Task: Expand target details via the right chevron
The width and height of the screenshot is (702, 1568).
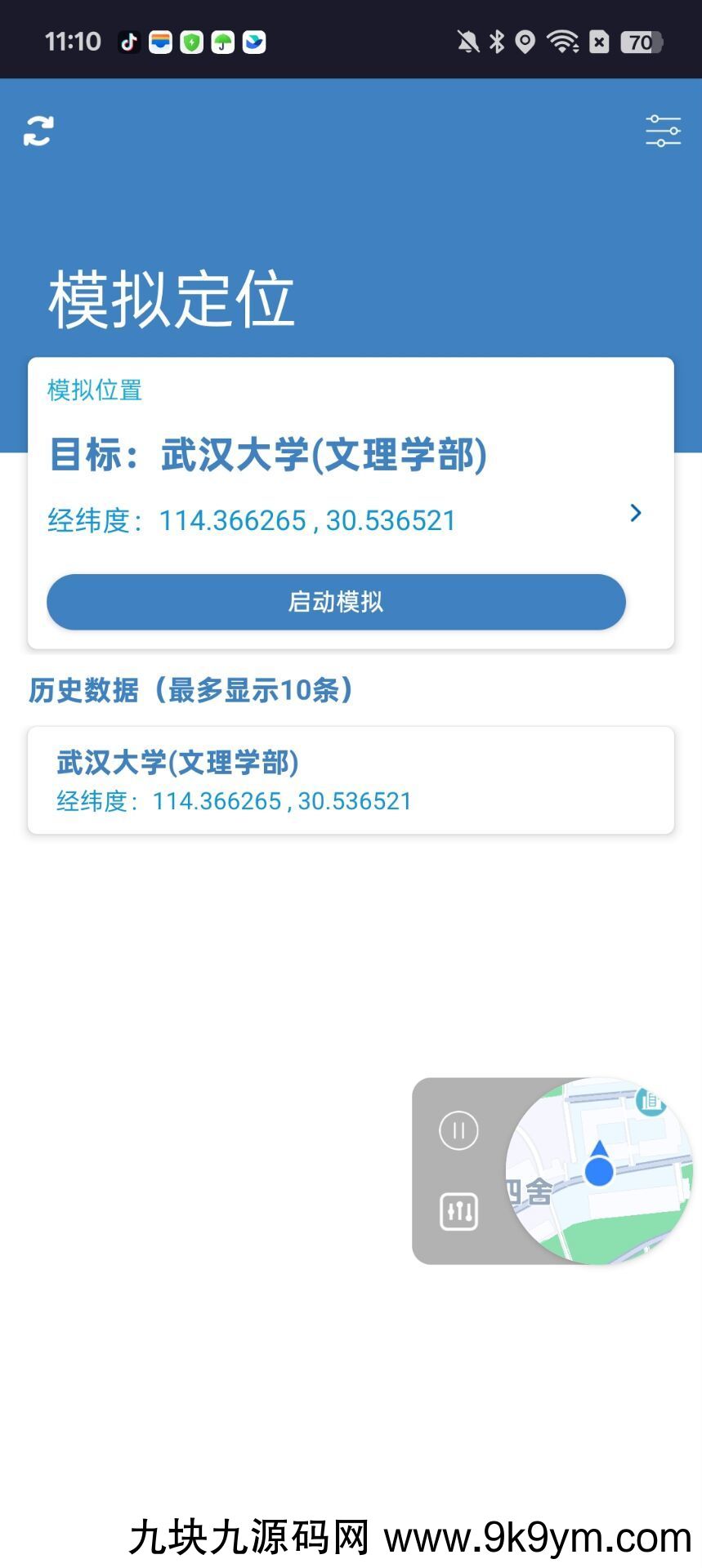Action: click(636, 514)
